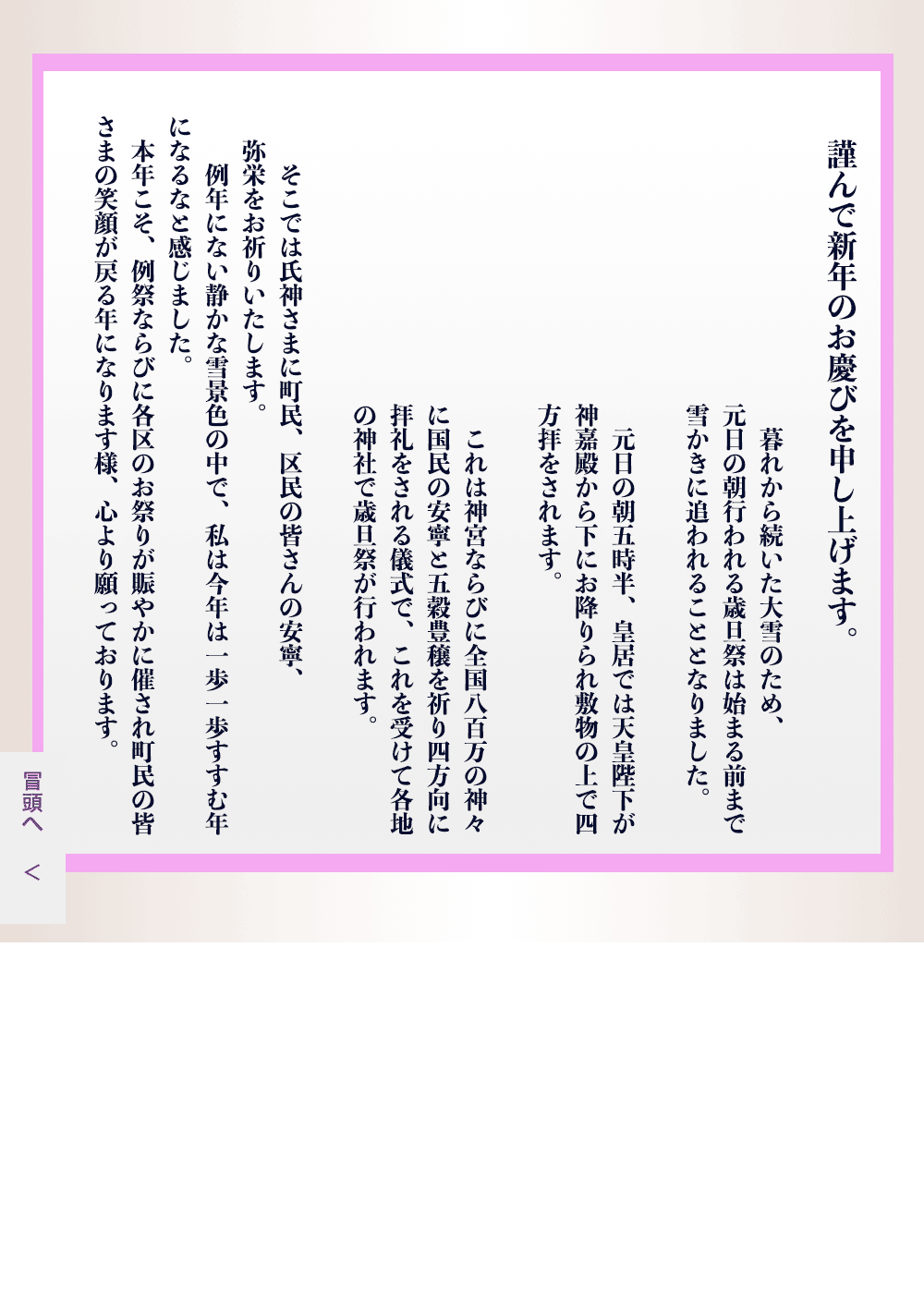This screenshot has height=1312, width=924.
Task: Tap the left arrow to go to next page
Action: (x=32, y=872)
